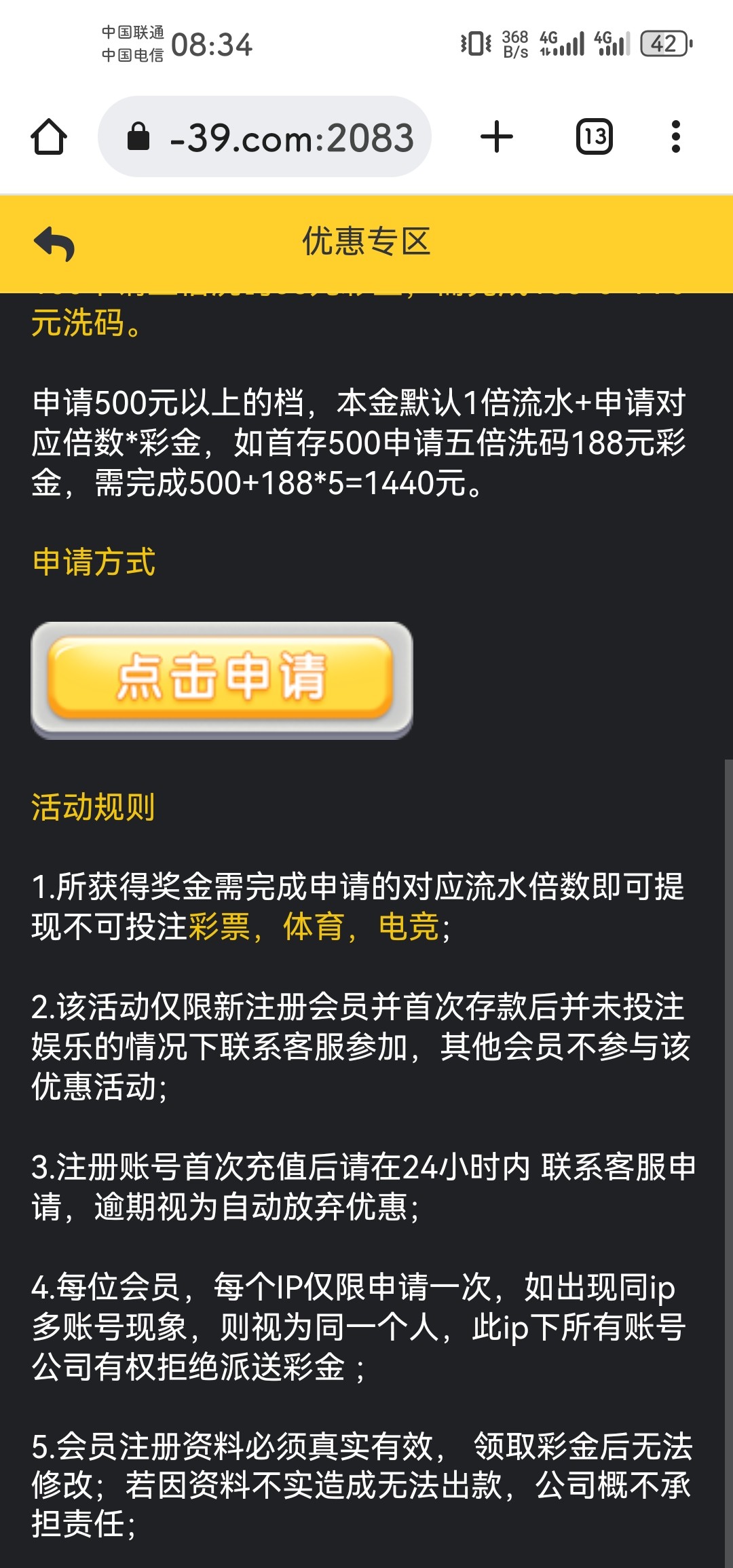733x1568 pixels.
Task: Open a new browser tab
Action: (x=497, y=137)
